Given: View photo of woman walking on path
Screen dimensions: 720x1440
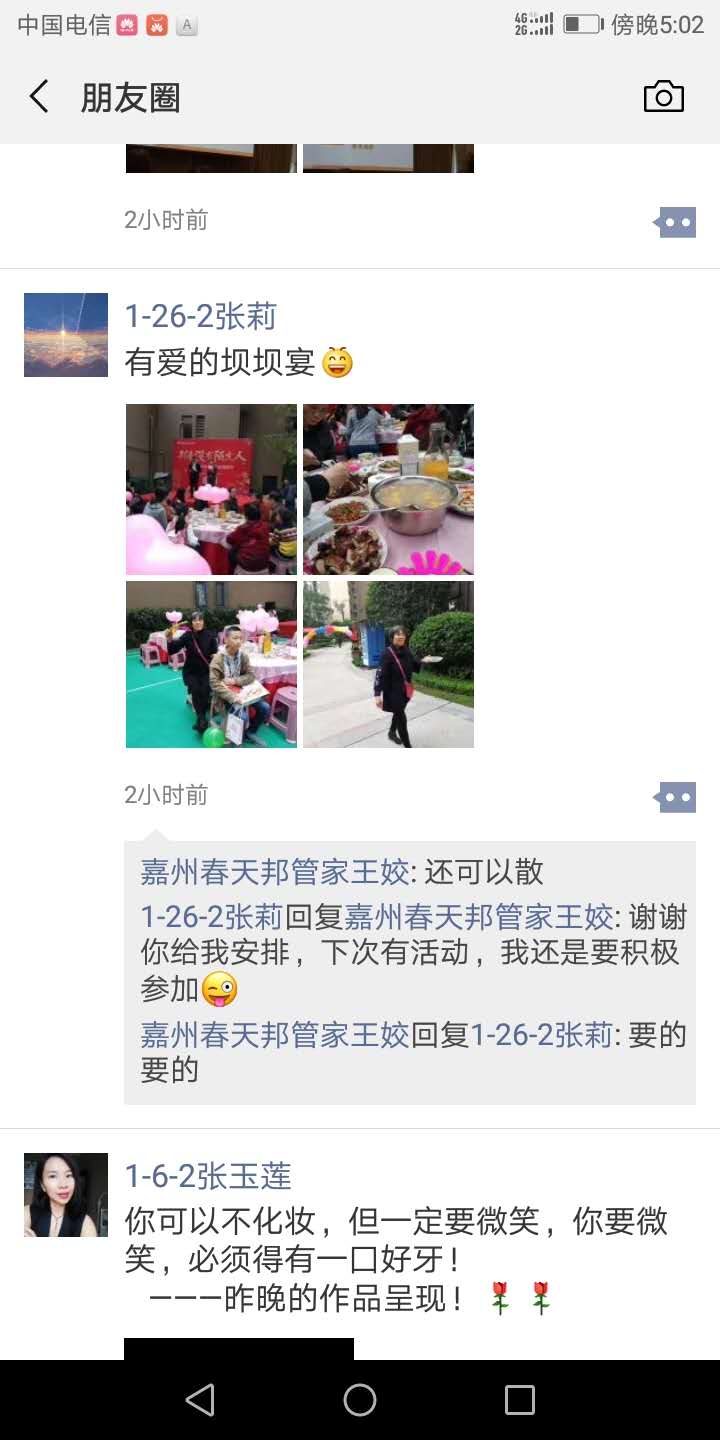Looking at the screenshot, I should coord(388,665).
